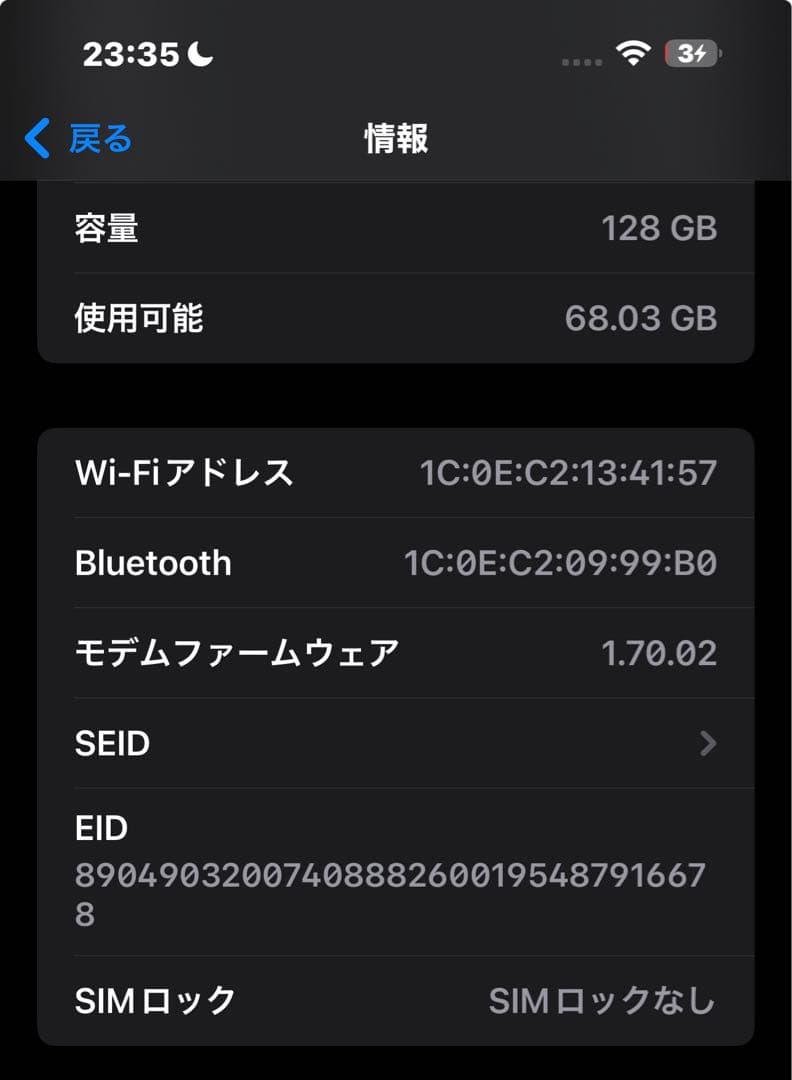Select the モデムファームウェア version row
Screen dimensions: 792x1080
pyautogui.click(x=396, y=652)
